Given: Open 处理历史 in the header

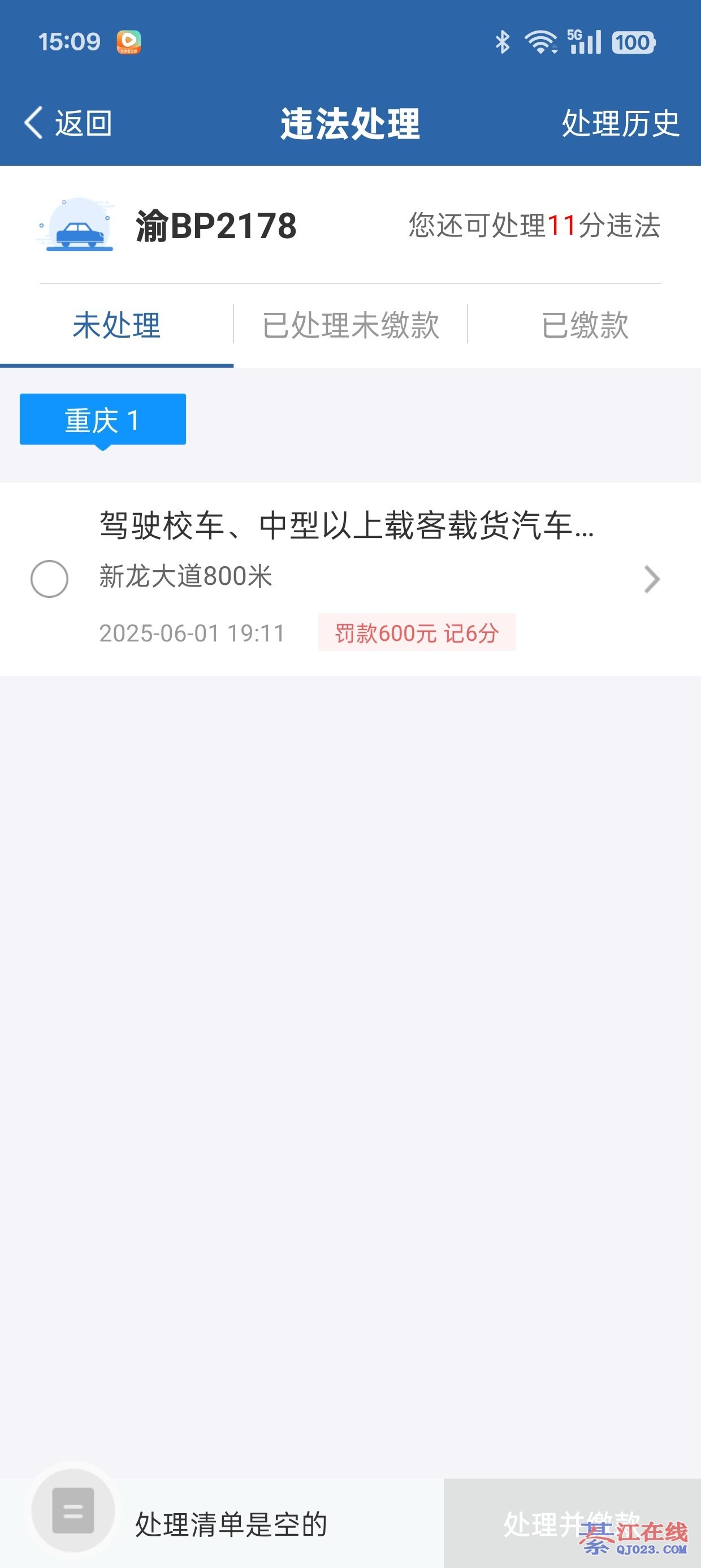Looking at the screenshot, I should point(620,123).
